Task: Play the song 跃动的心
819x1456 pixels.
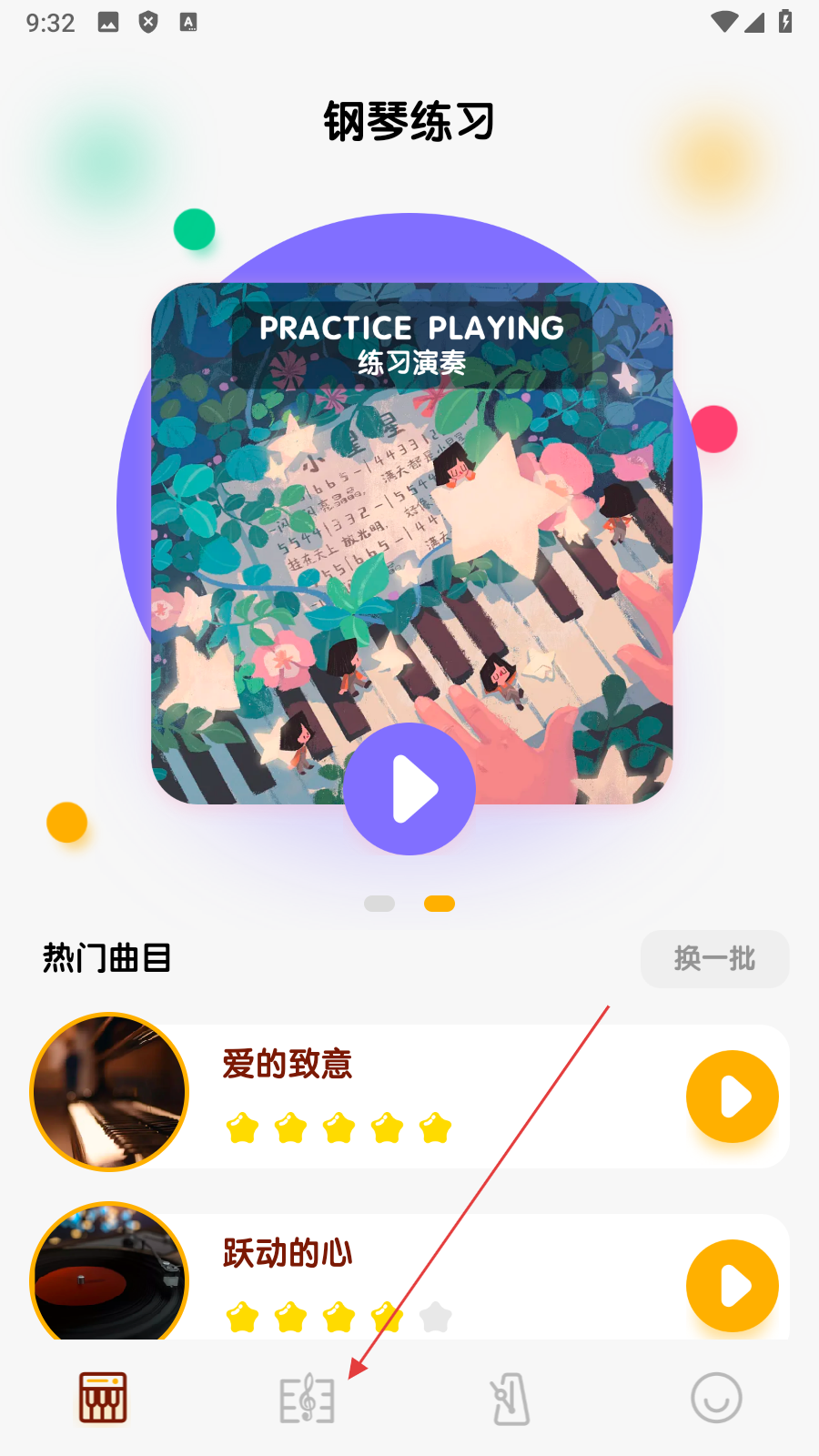Action: click(732, 1285)
